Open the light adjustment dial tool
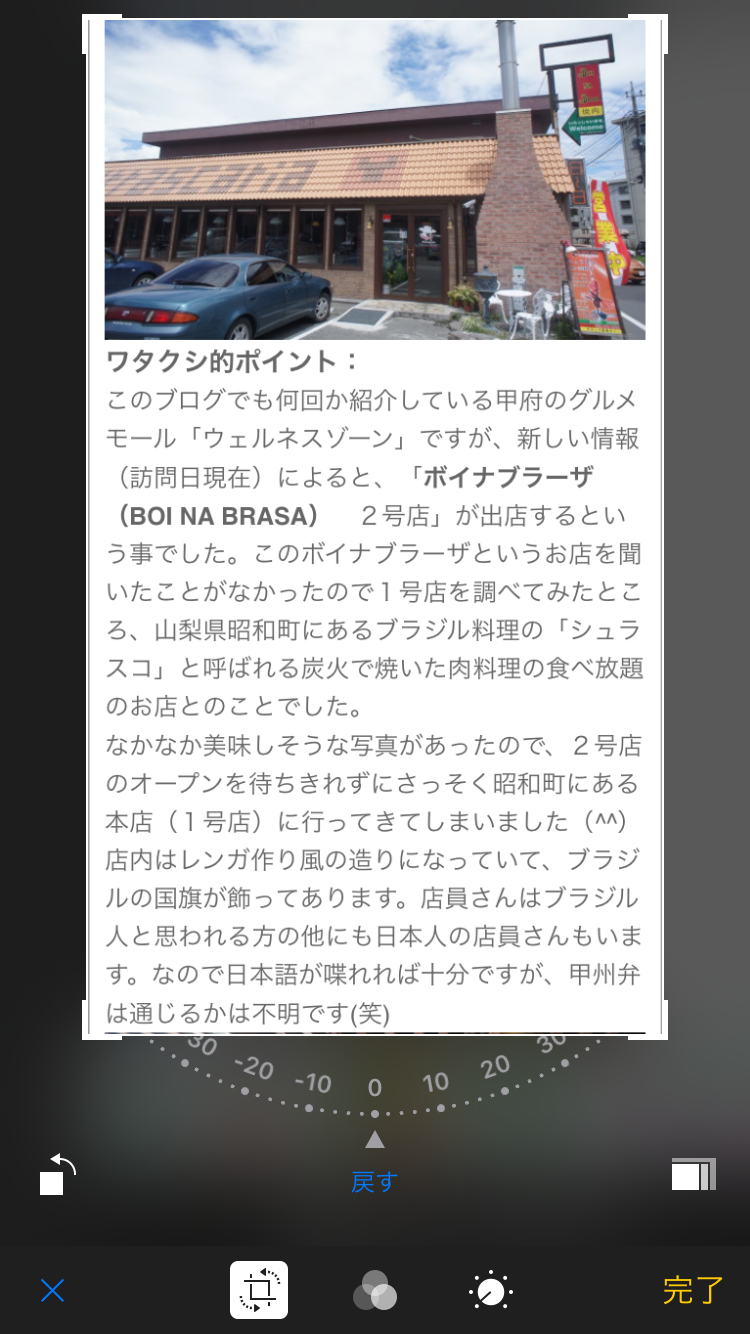Image resolution: width=750 pixels, height=1334 pixels. tap(490, 1291)
